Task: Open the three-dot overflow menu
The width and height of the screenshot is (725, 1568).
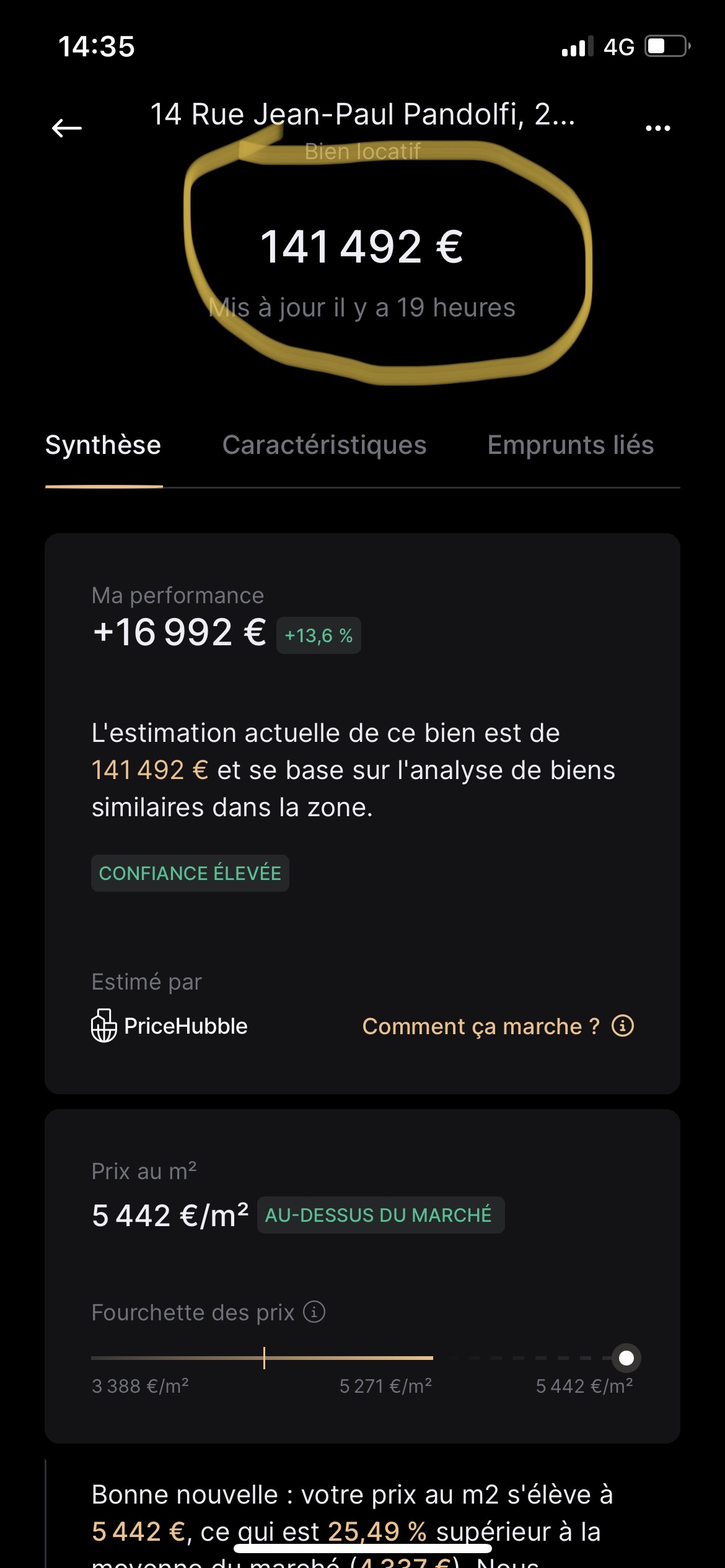Action: (657, 128)
